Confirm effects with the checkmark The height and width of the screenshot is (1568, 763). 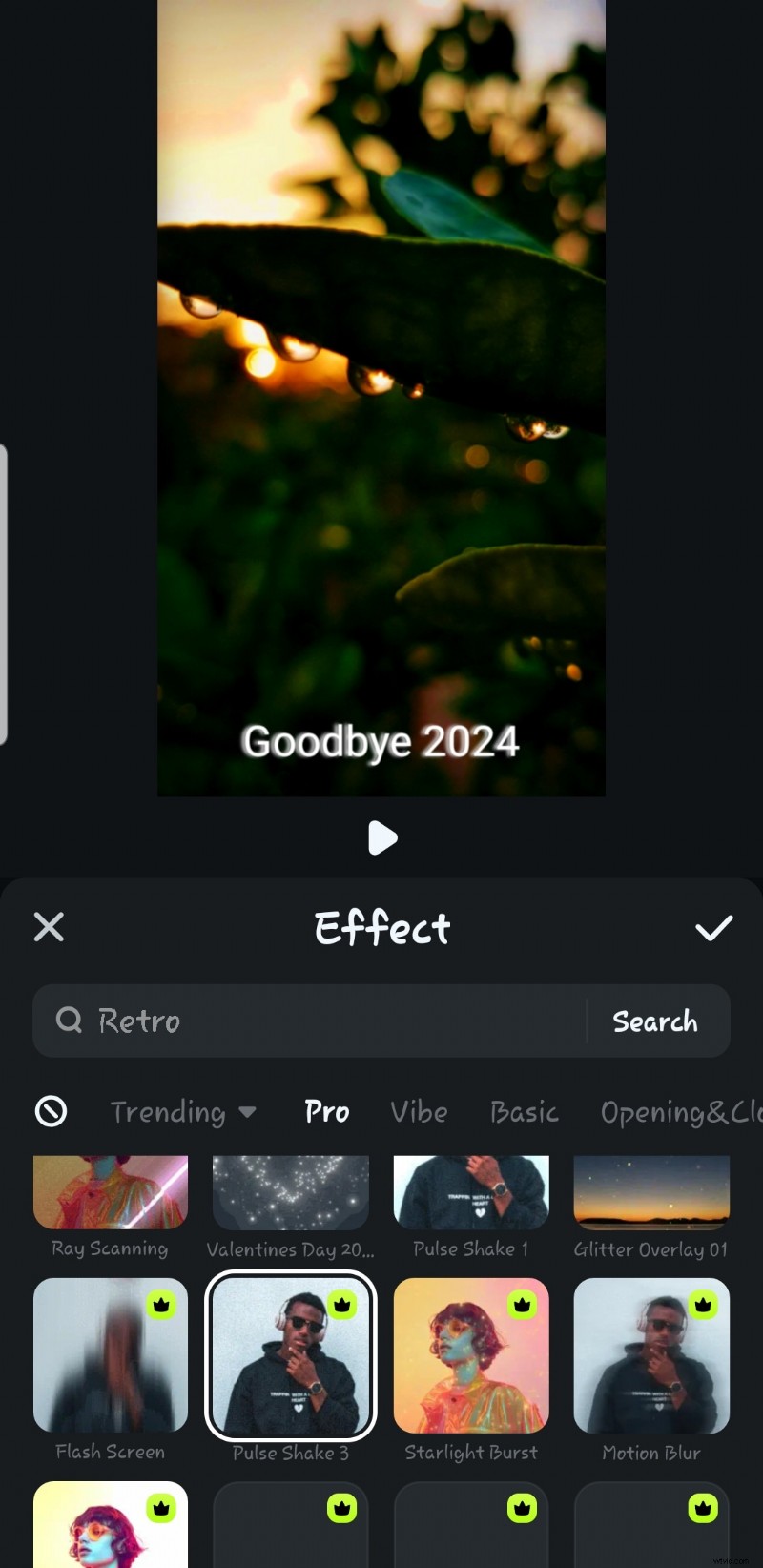(x=714, y=926)
